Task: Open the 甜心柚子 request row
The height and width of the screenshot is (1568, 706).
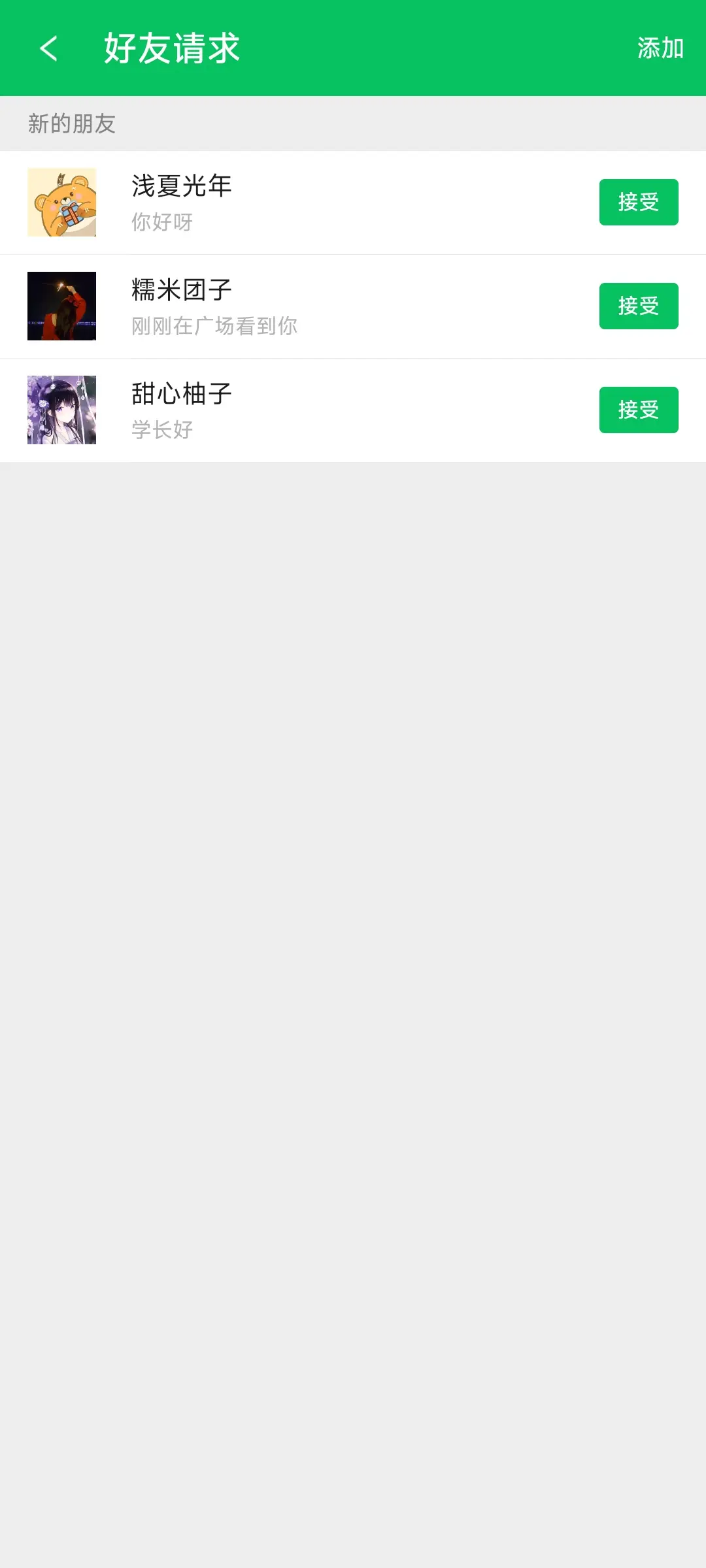Action: [327, 410]
